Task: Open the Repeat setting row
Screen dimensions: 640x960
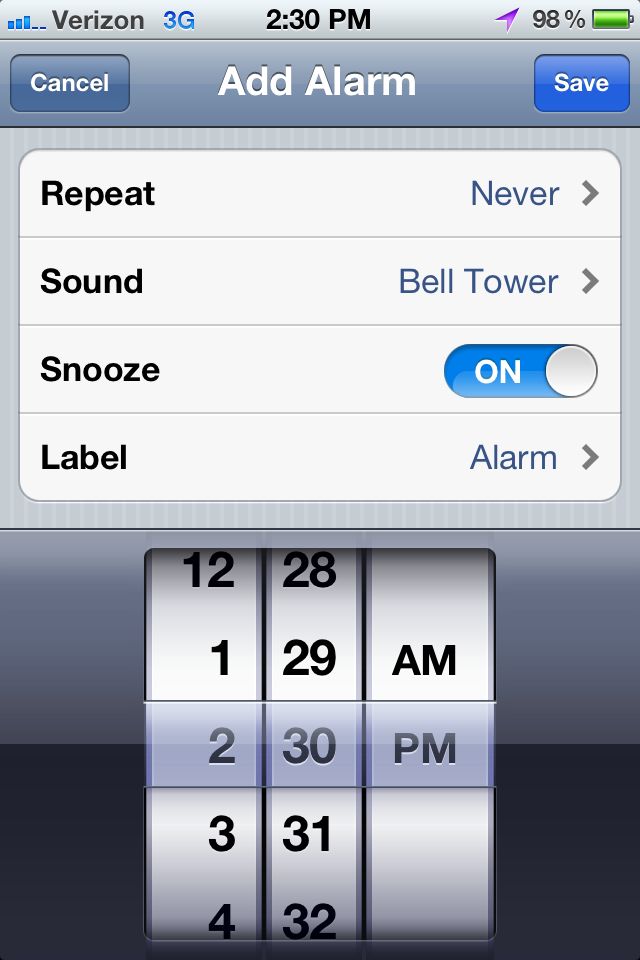Action: (320, 193)
